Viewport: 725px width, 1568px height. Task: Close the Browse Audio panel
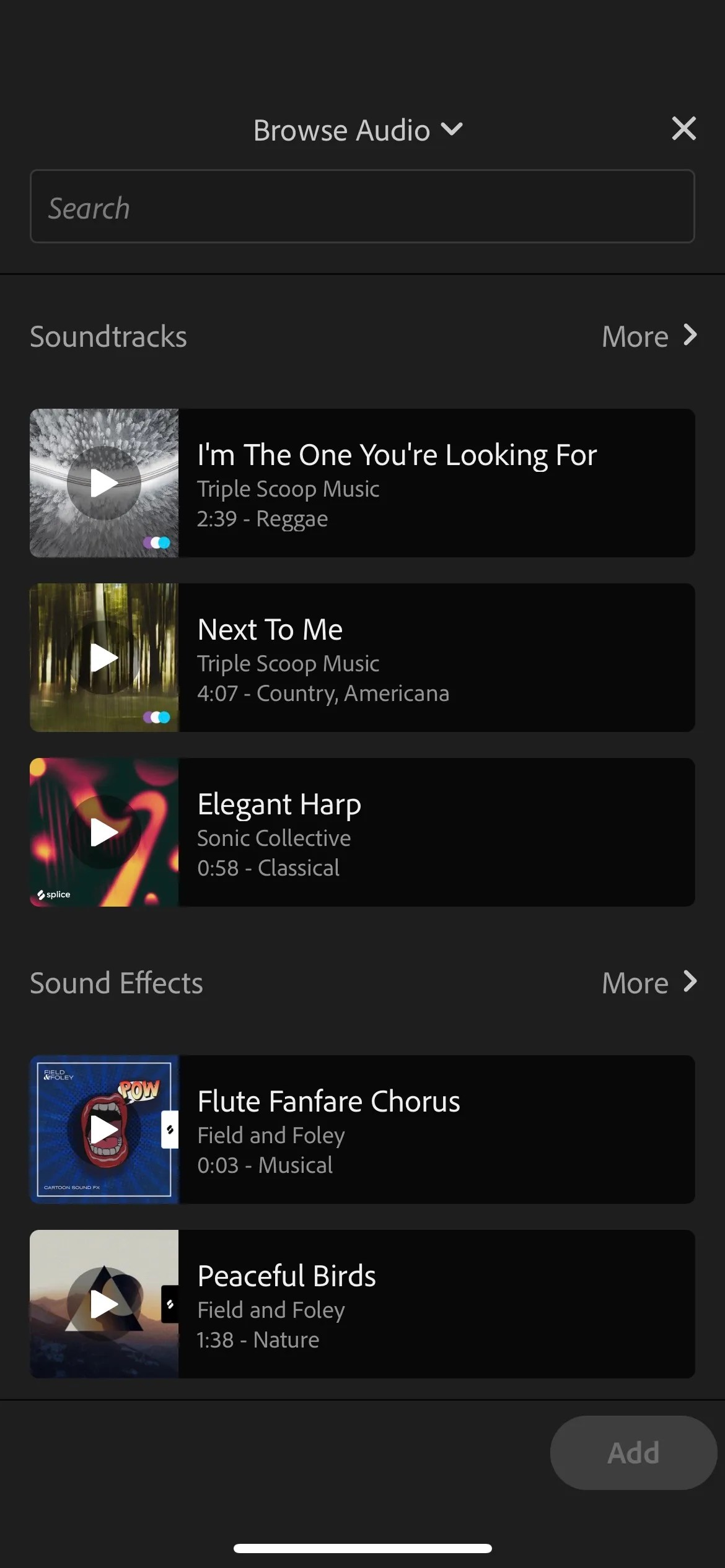683,129
